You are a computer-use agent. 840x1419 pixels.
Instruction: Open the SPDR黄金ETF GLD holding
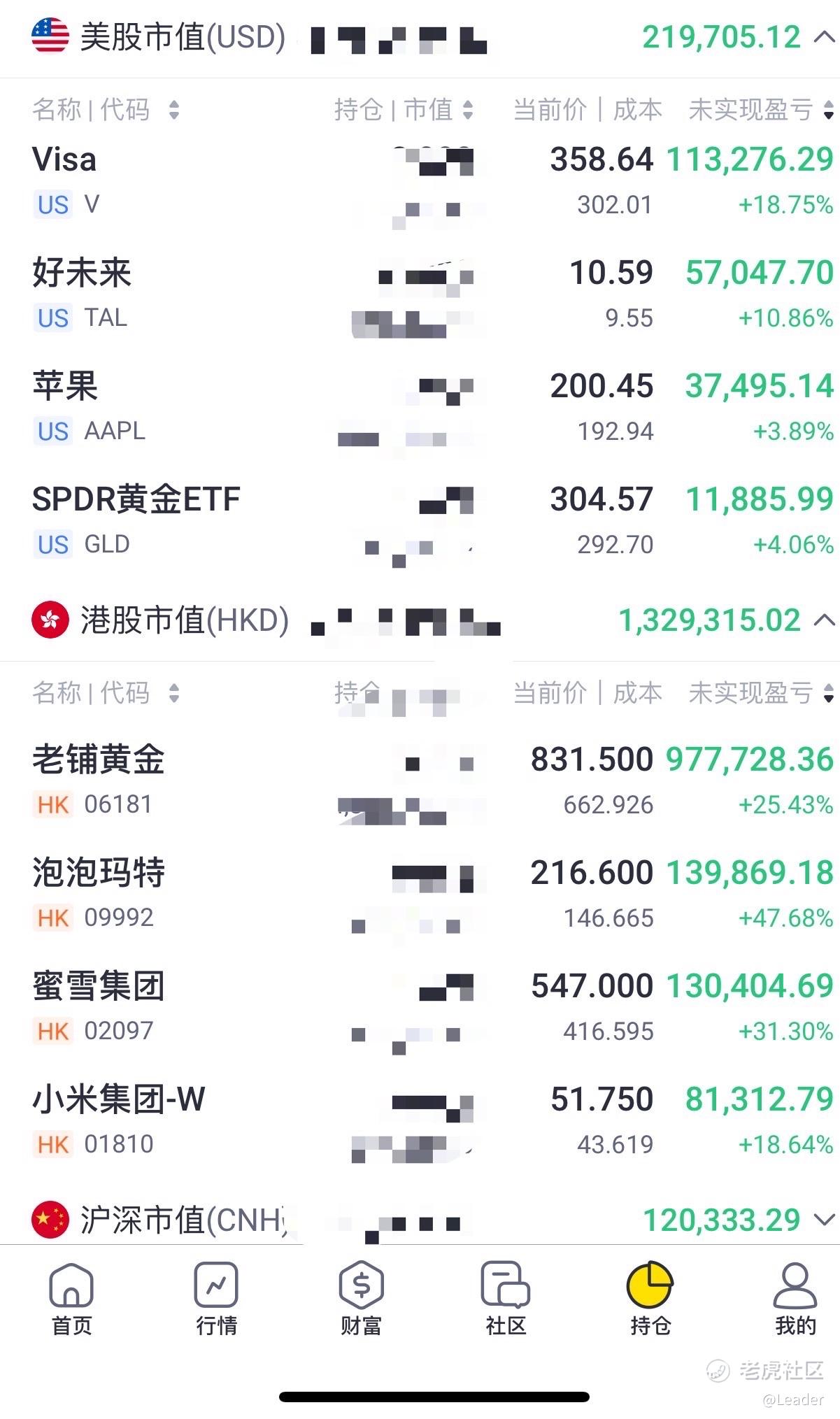point(420,521)
